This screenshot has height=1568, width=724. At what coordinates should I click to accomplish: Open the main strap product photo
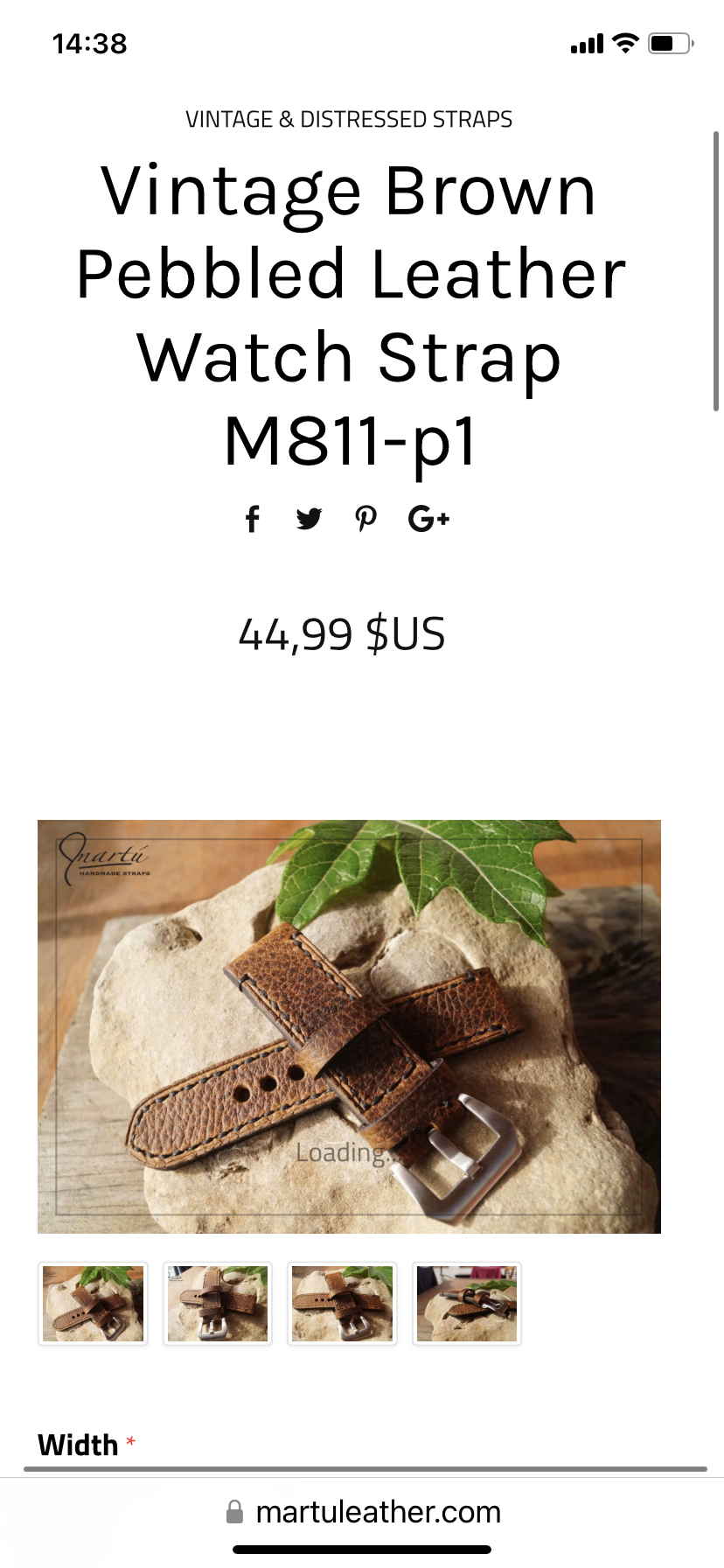click(x=349, y=1025)
